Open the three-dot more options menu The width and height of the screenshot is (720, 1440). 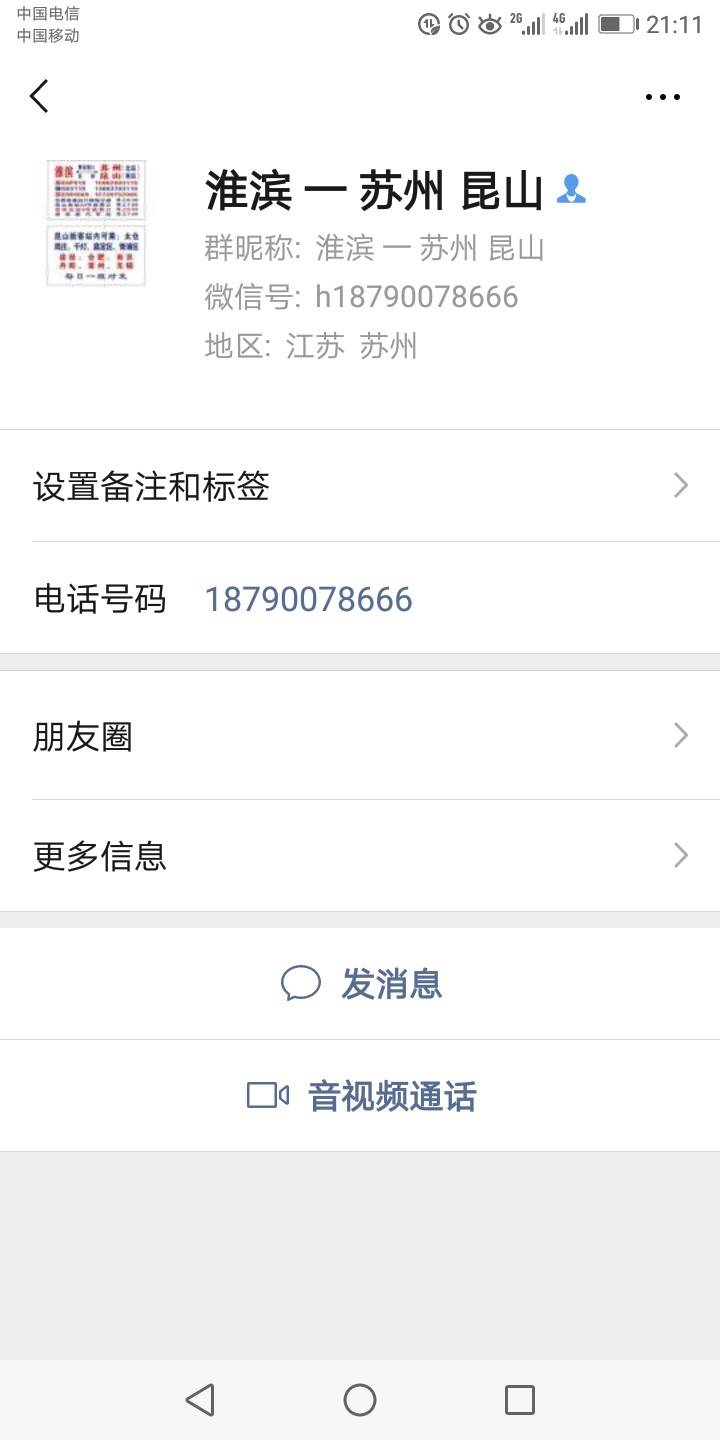coord(662,97)
